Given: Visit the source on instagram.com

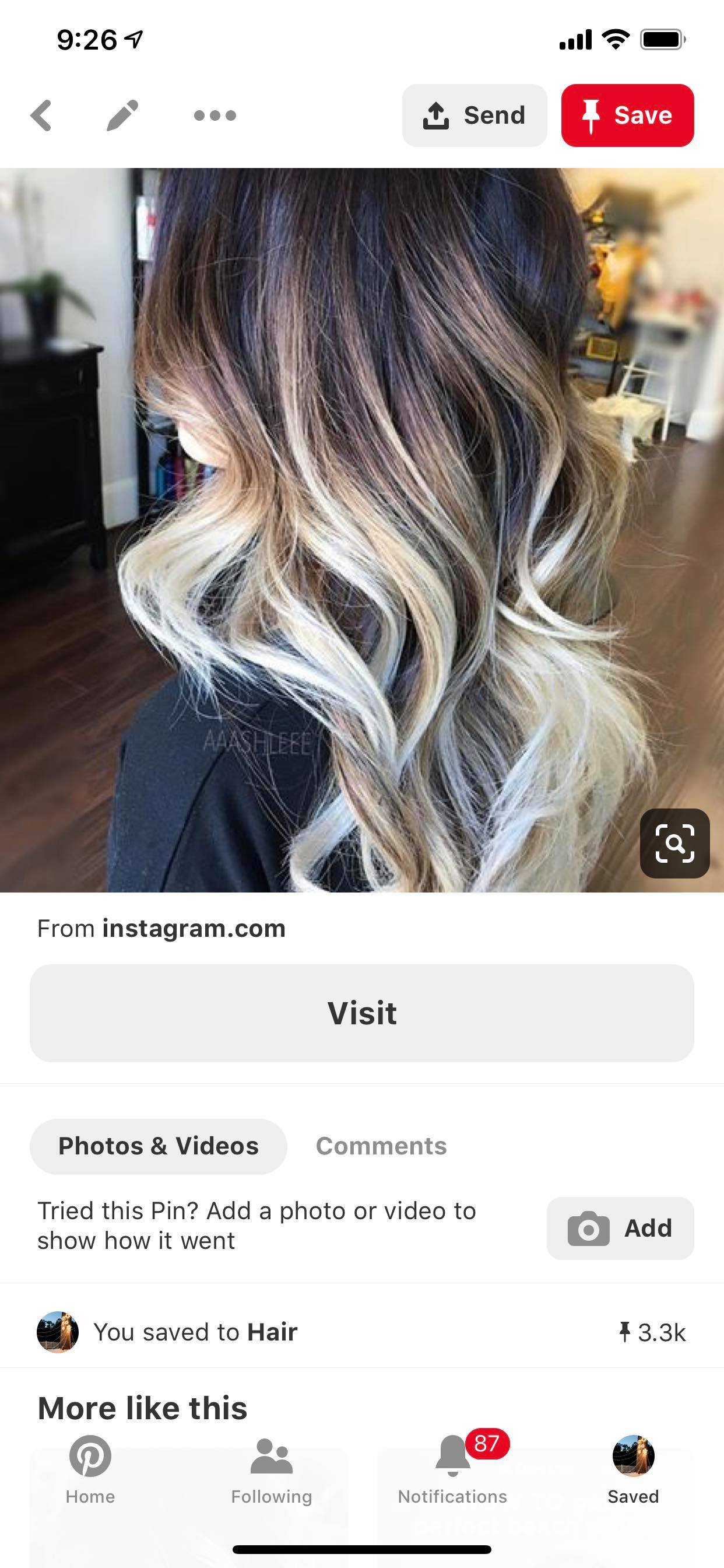Looking at the screenshot, I should (362, 1013).
